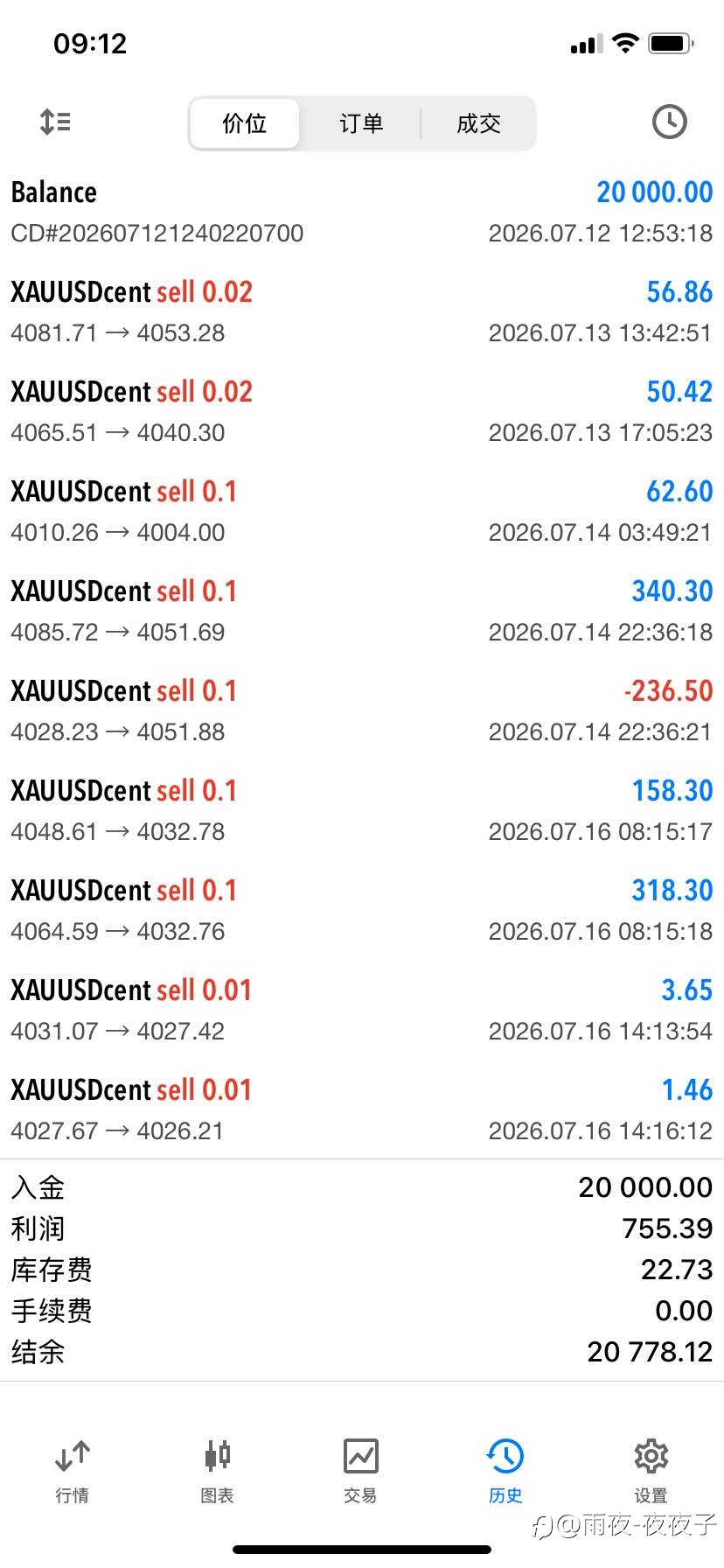Viewport: 724px width, 1568px height.
Task: Select the 价位 segment
Action: pyautogui.click(x=245, y=123)
